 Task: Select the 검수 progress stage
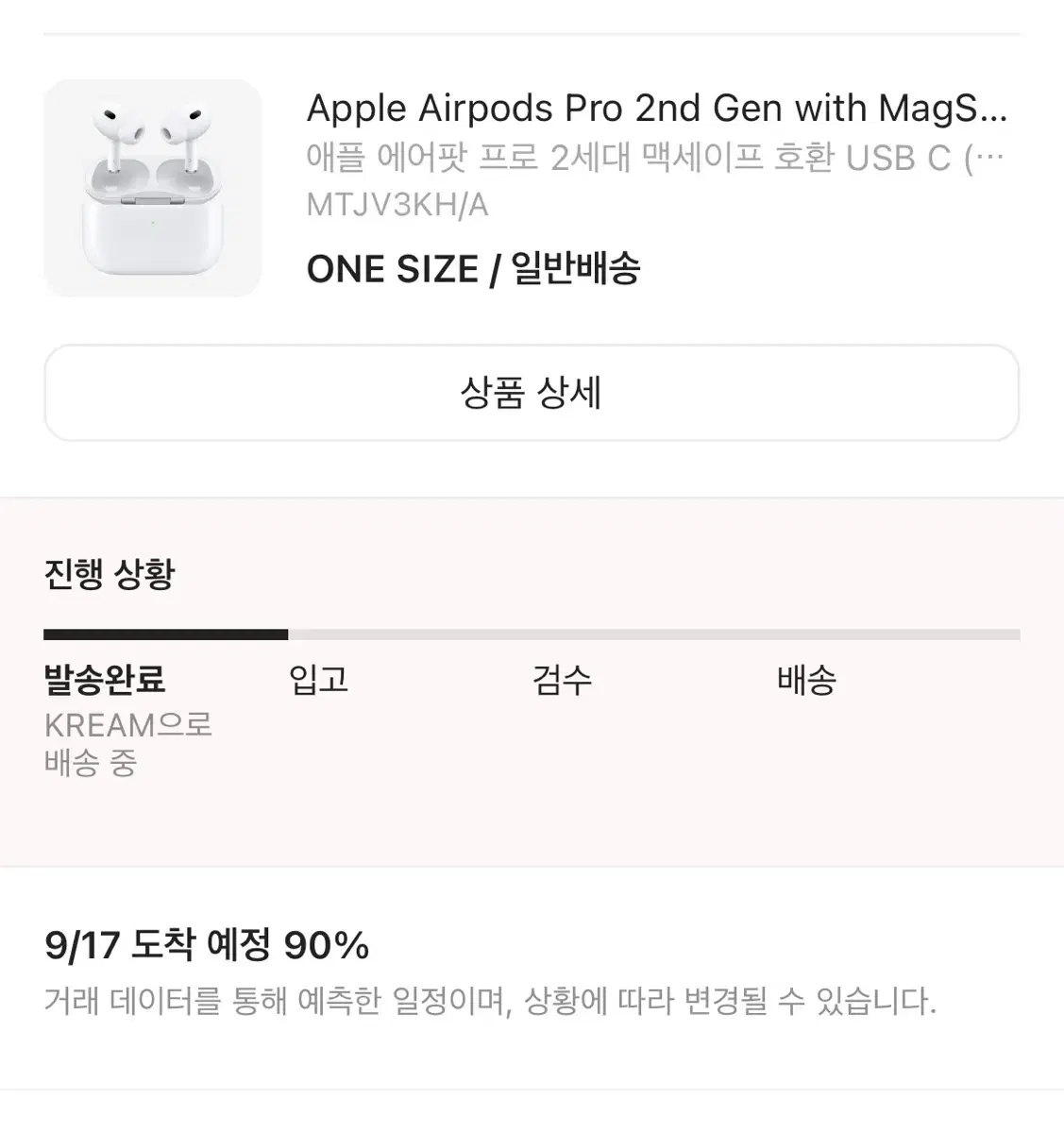point(562,678)
